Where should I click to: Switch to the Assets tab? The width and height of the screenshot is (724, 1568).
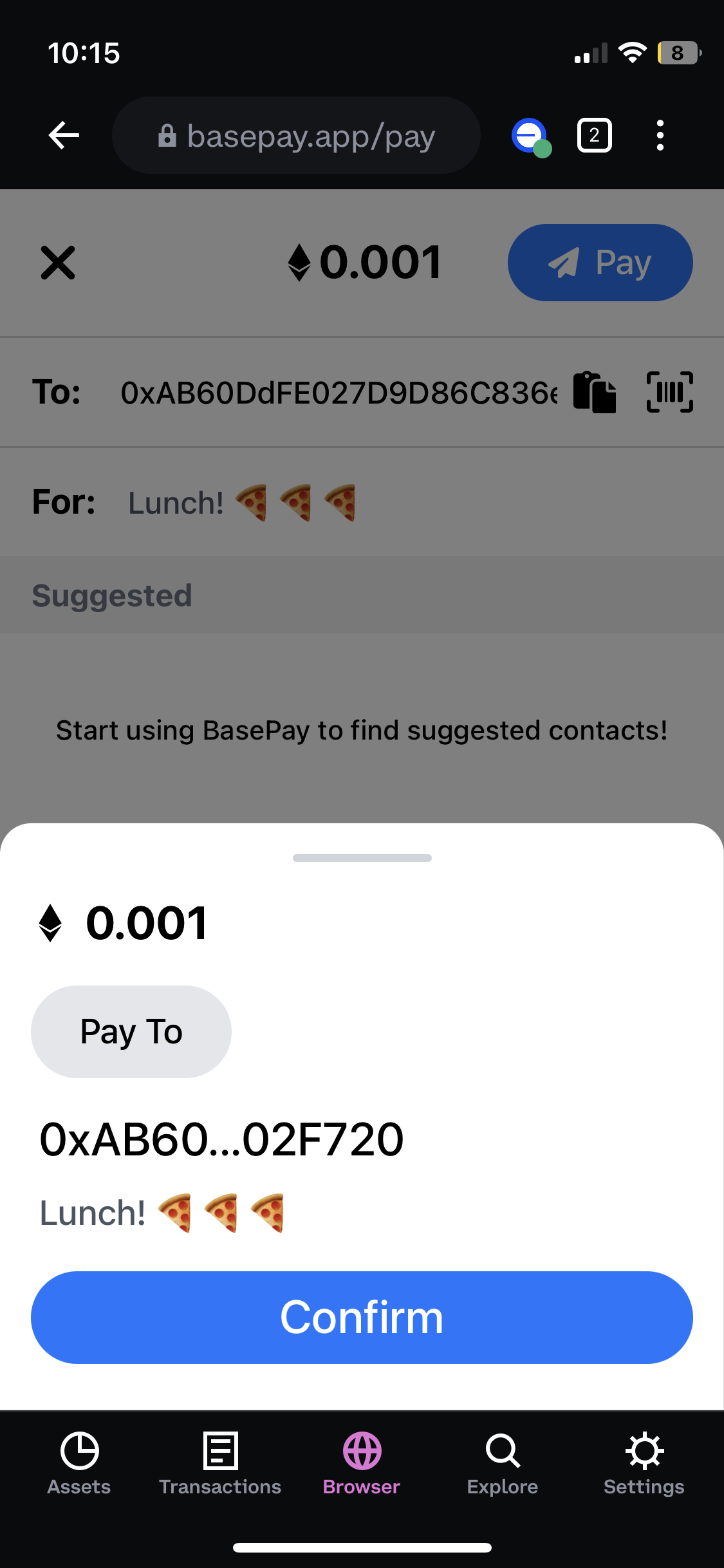[x=79, y=1463]
